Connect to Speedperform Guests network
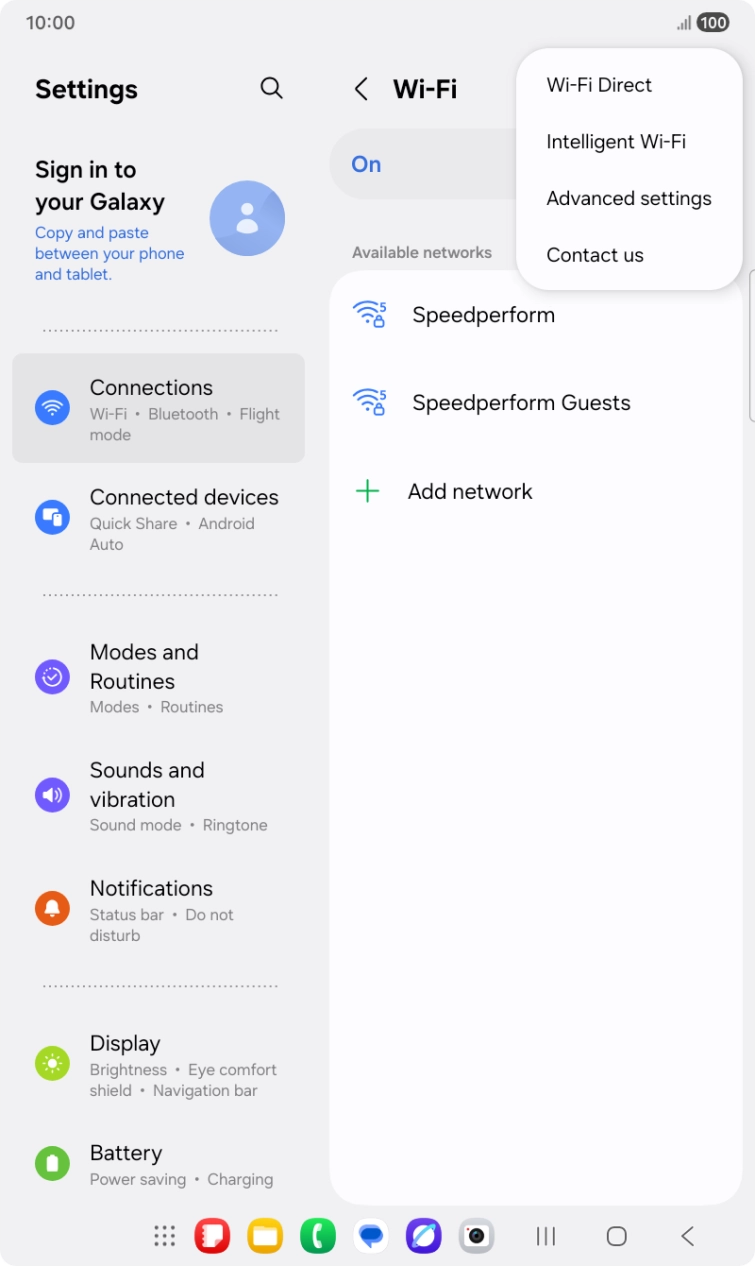 click(x=521, y=402)
